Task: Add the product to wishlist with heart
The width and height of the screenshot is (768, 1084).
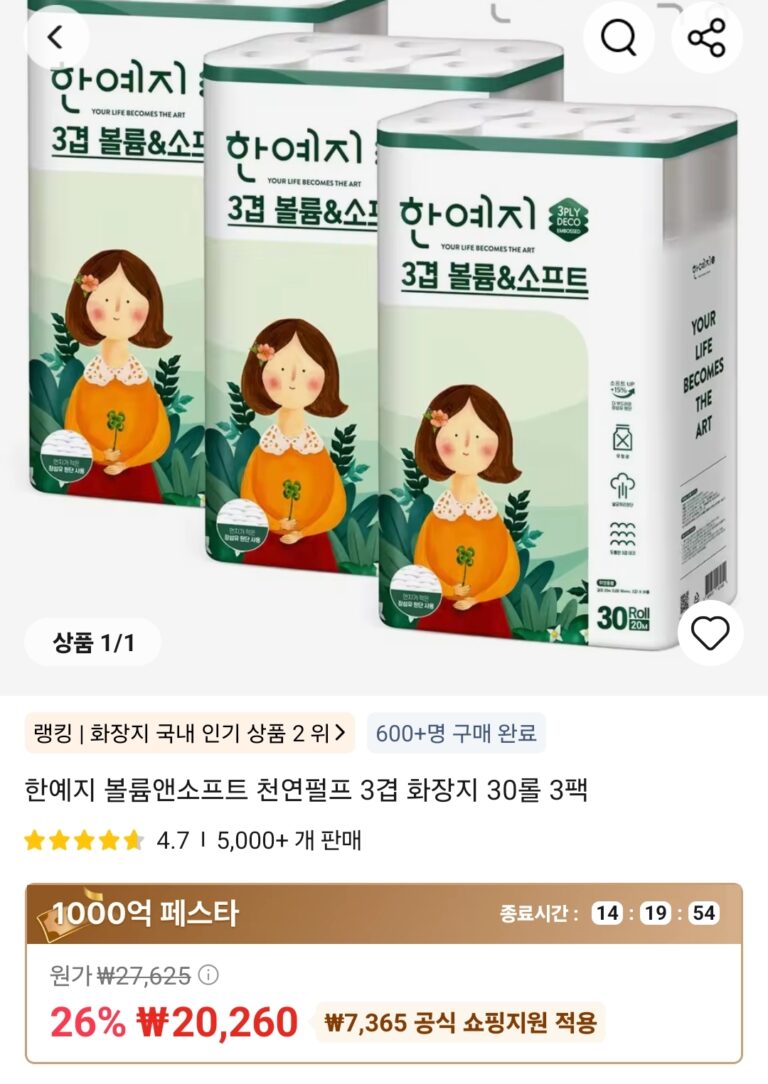Action: click(710, 633)
